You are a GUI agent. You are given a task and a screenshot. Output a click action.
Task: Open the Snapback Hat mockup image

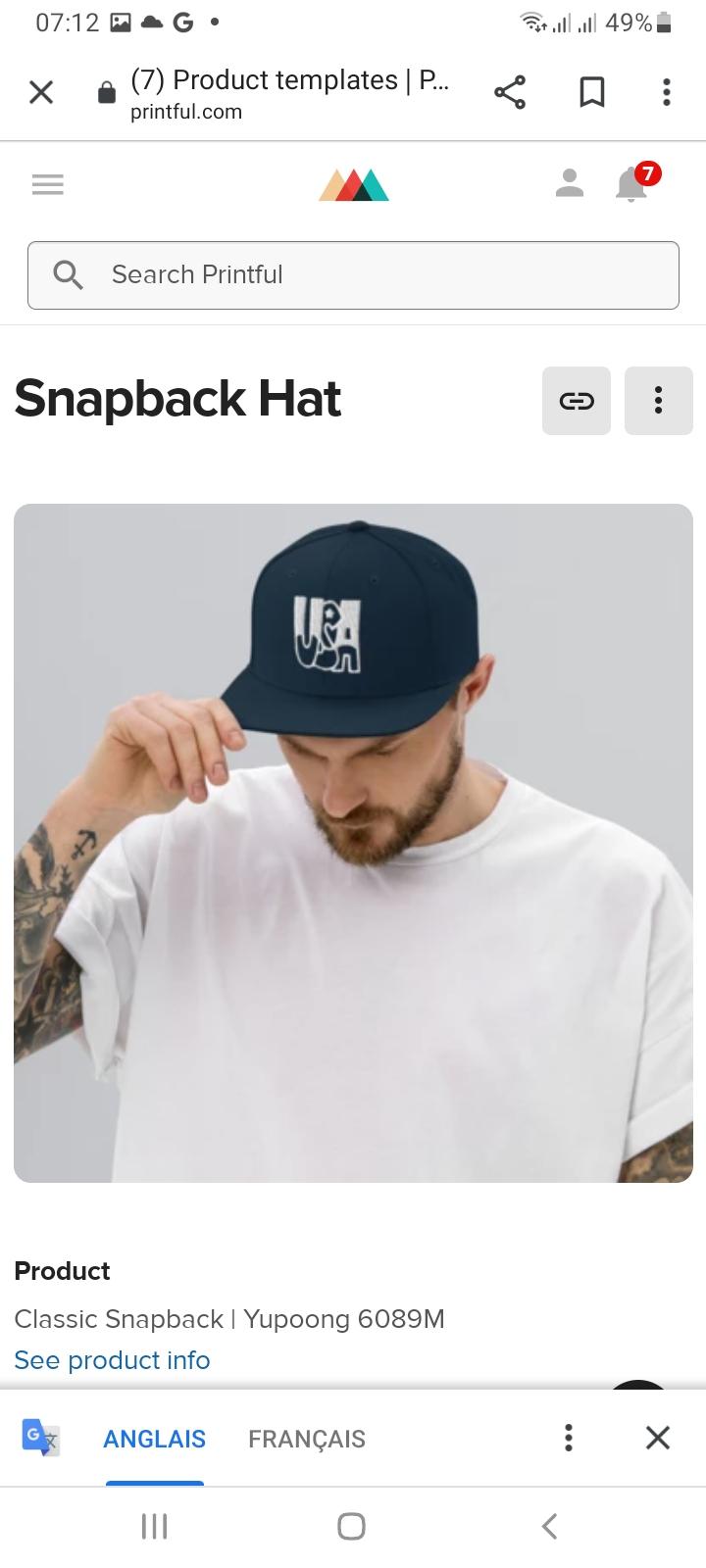click(353, 843)
